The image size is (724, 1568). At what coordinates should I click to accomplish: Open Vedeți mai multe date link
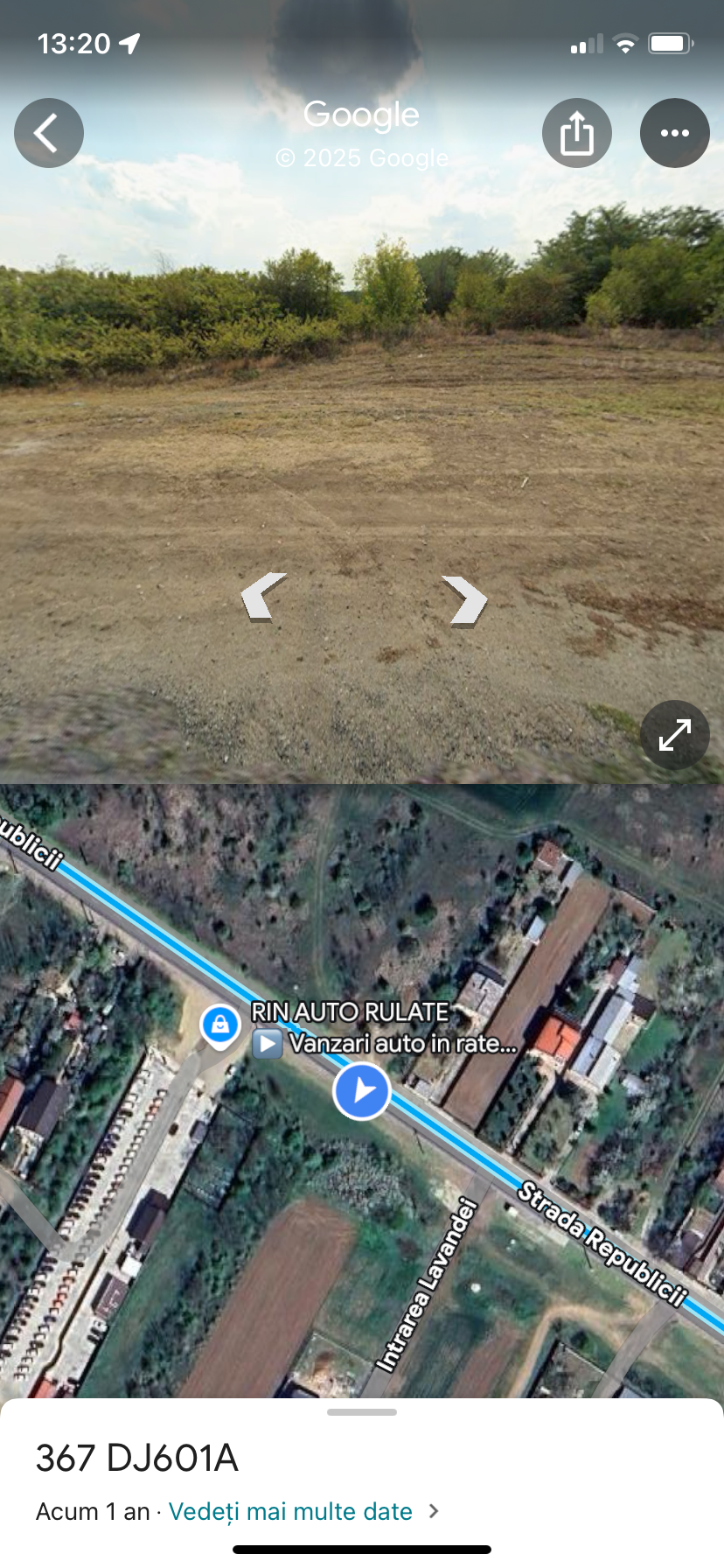(290, 1511)
